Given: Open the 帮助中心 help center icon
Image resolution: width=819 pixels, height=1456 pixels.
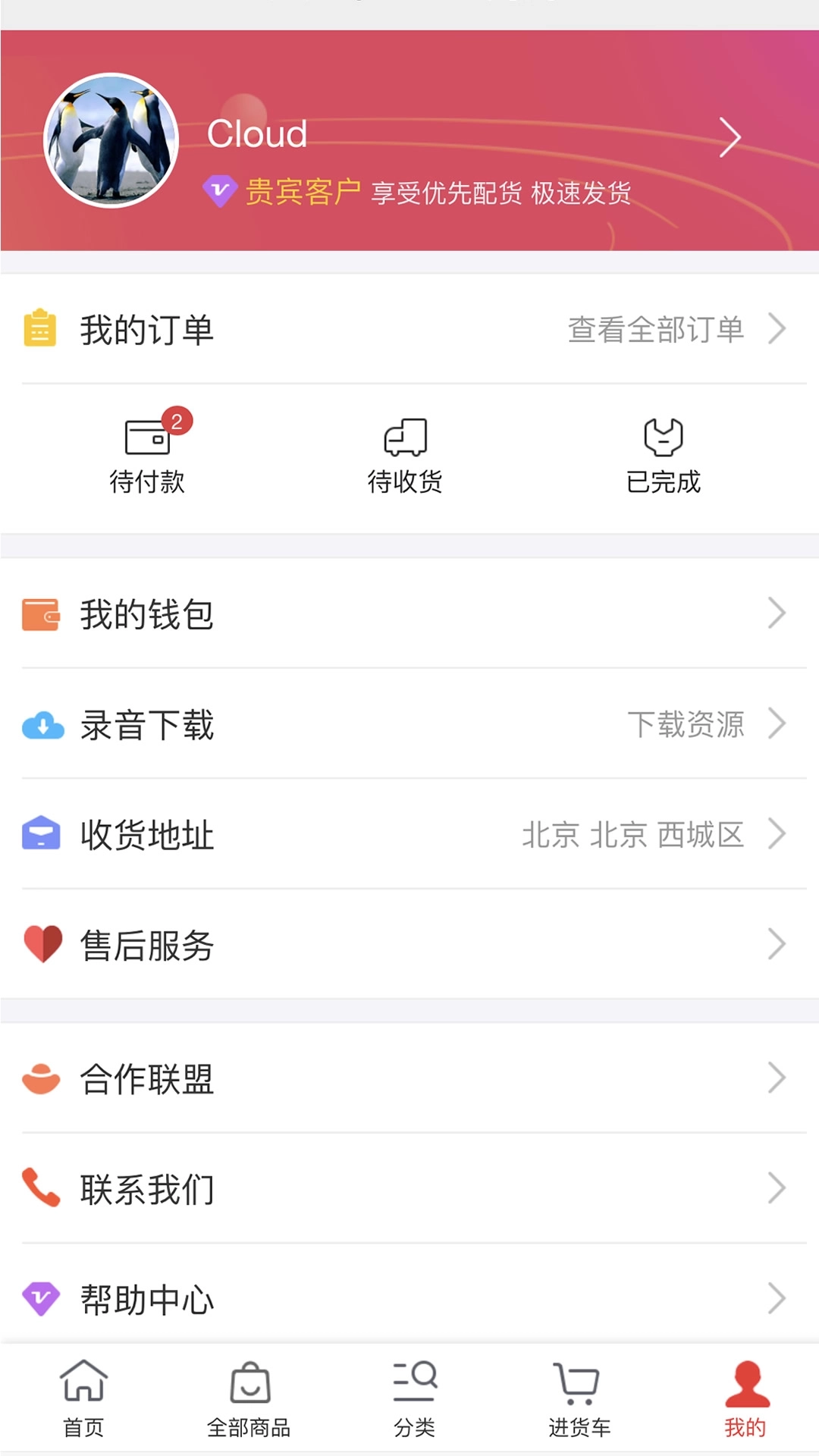Looking at the screenshot, I should (43, 1298).
